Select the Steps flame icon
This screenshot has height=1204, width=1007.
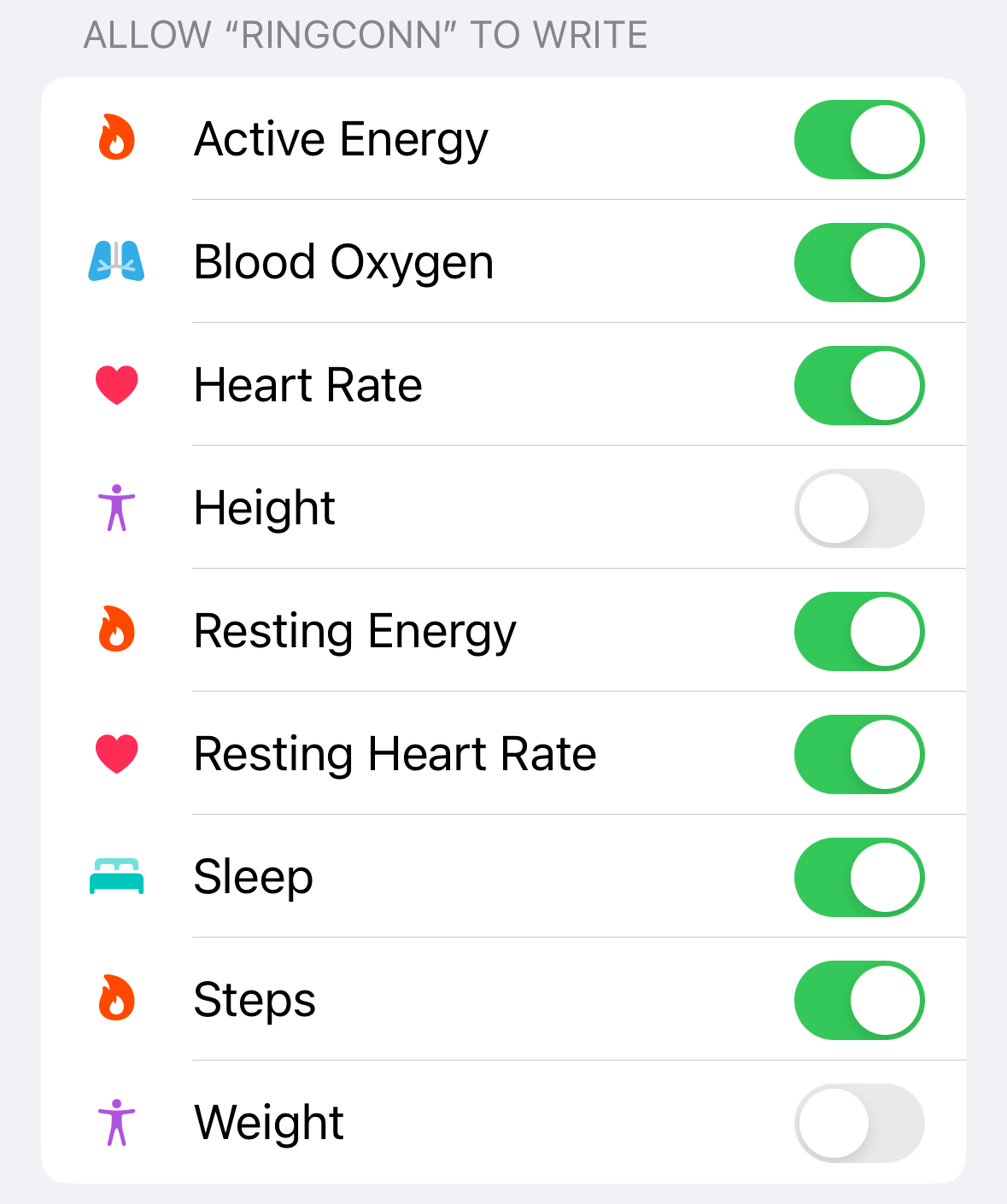tap(117, 1000)
